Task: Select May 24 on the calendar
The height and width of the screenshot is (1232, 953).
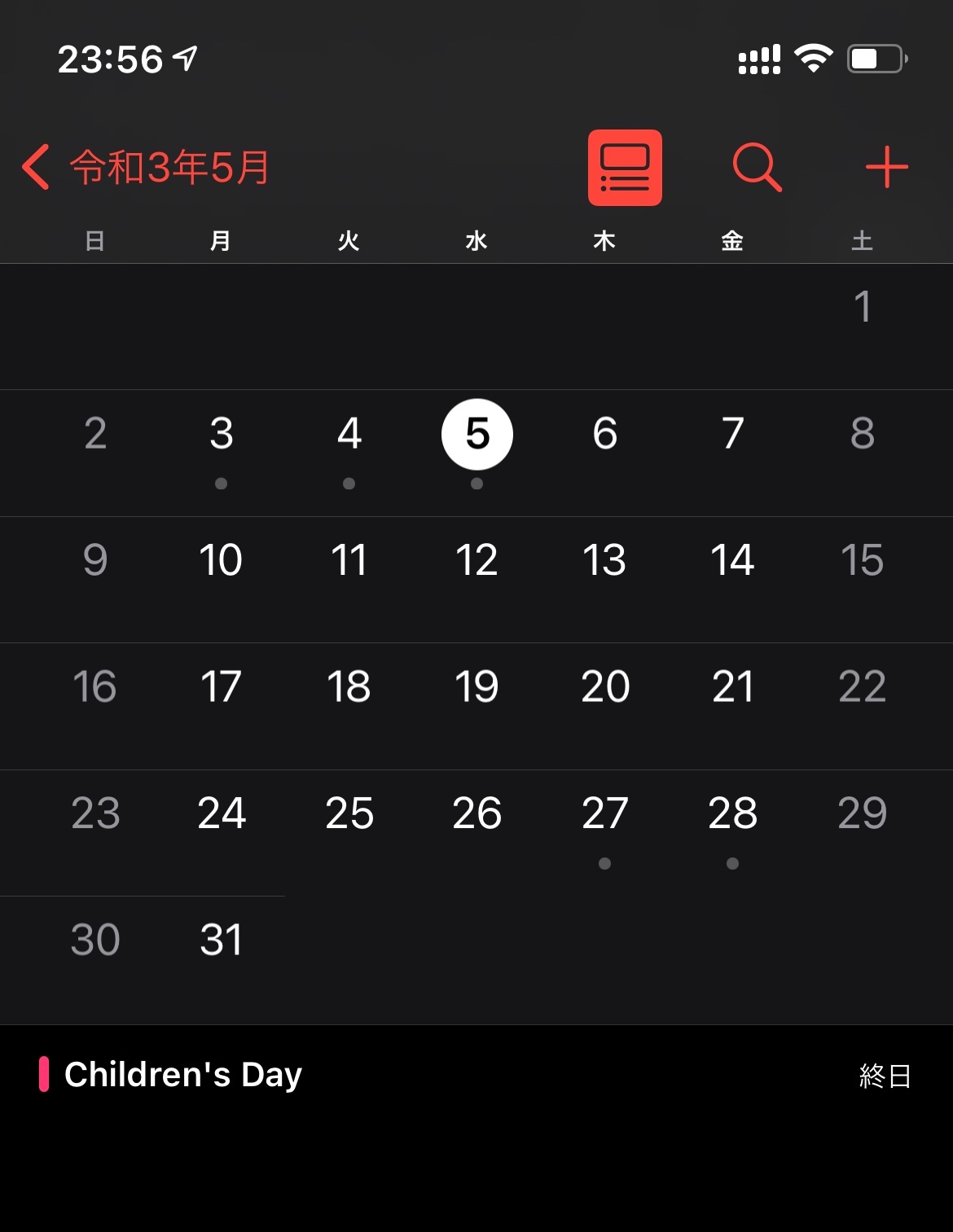Action: [x=221, y=813]
